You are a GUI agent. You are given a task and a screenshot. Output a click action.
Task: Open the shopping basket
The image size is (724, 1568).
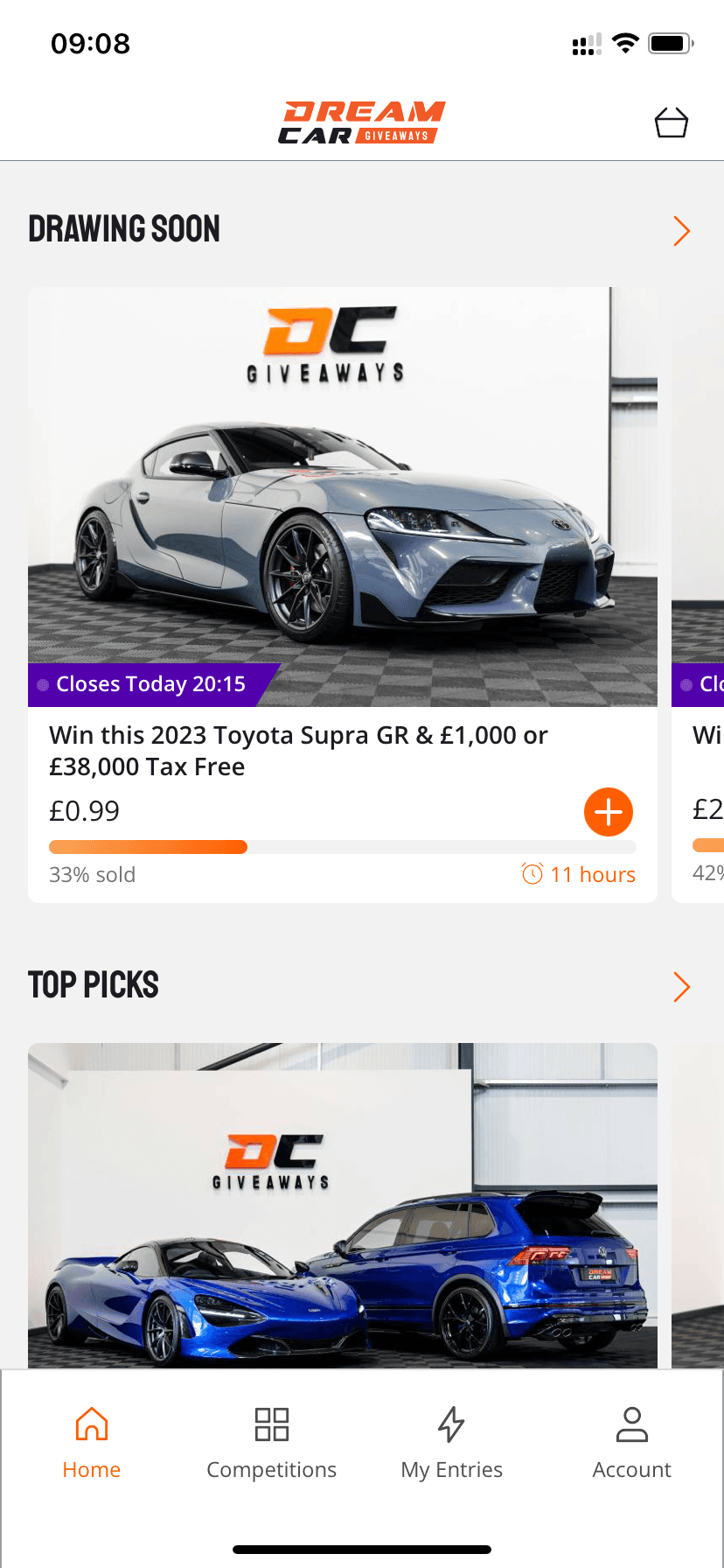671,123
